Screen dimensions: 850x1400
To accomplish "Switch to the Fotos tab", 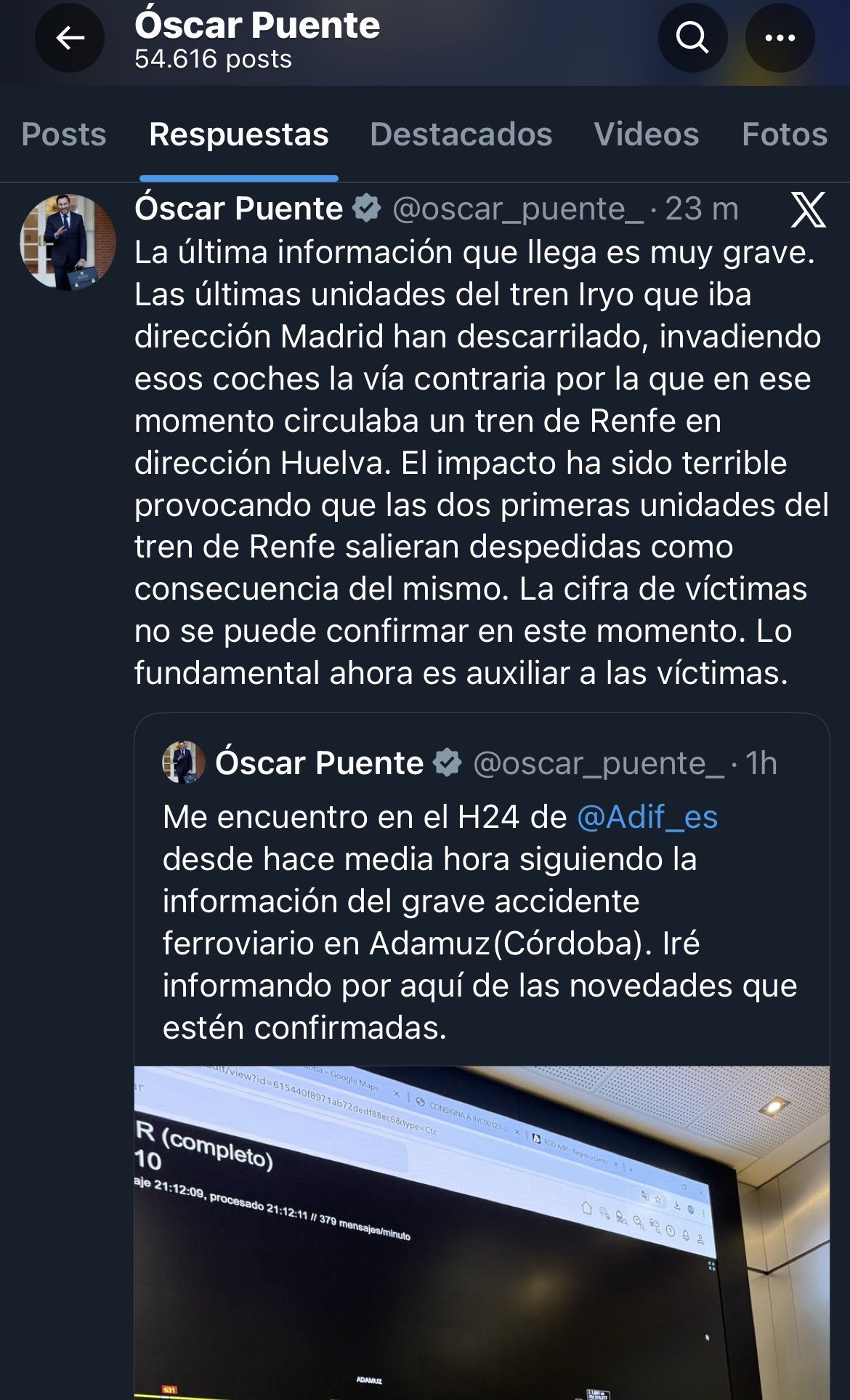I will [784, 134].
